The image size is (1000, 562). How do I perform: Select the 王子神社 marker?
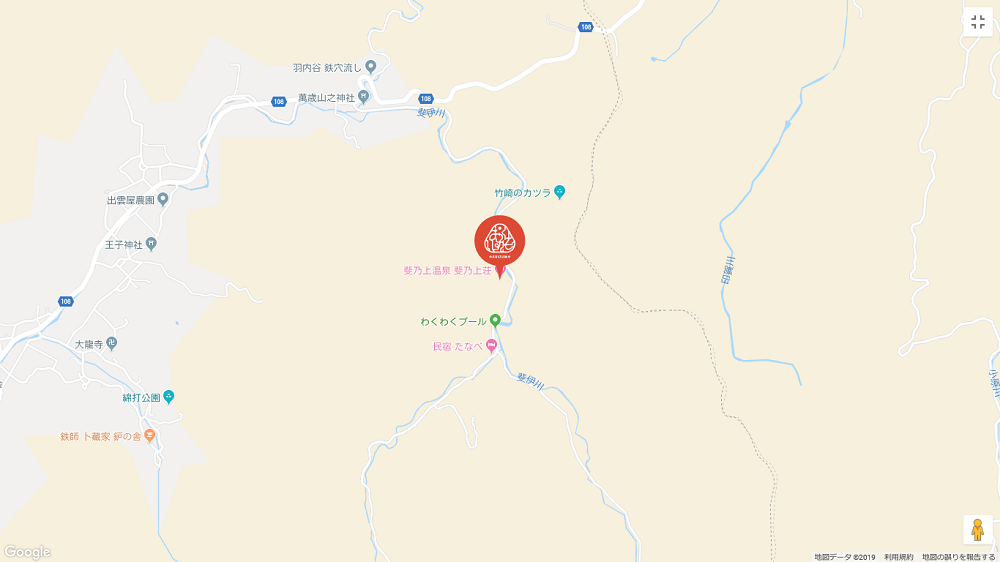point(152,243)
